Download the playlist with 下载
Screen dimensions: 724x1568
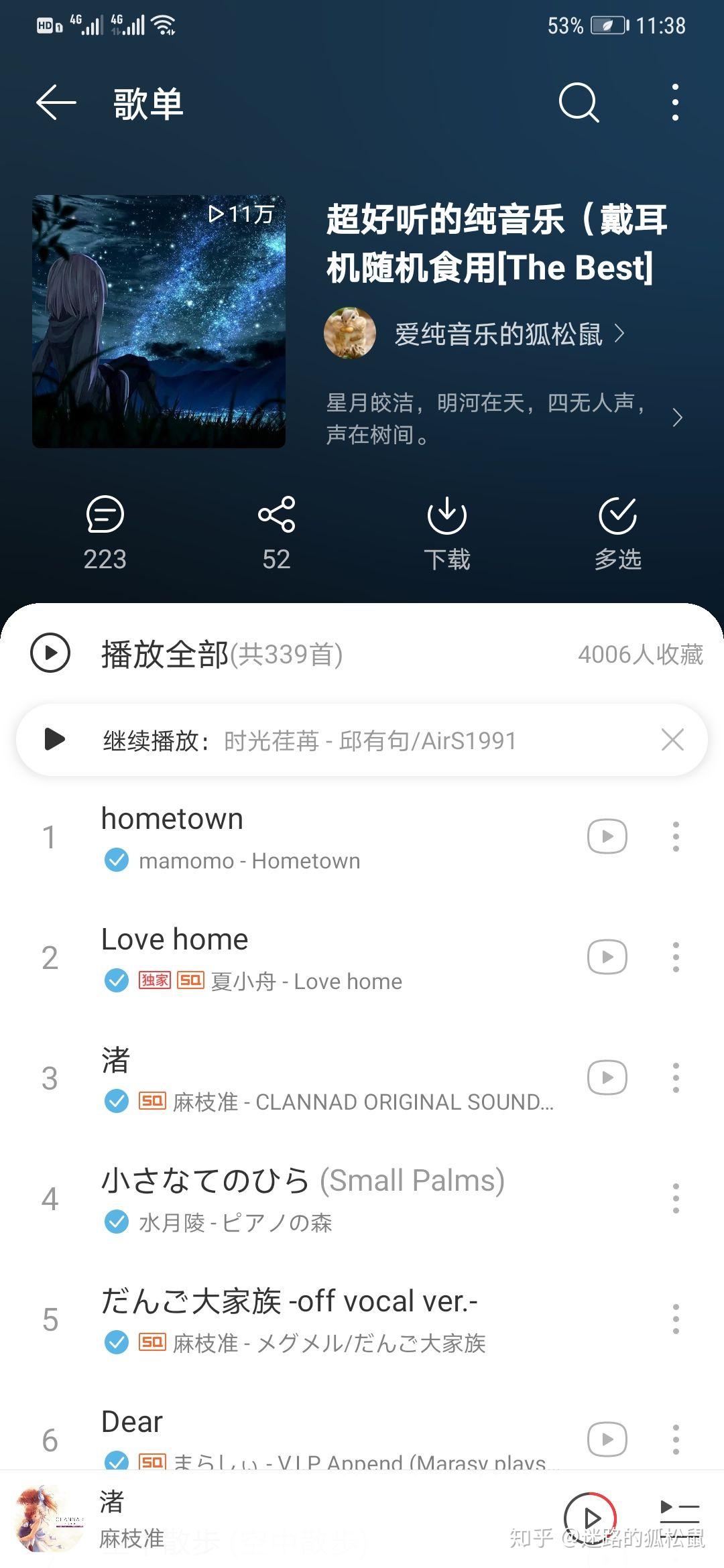tap(447, 533)
